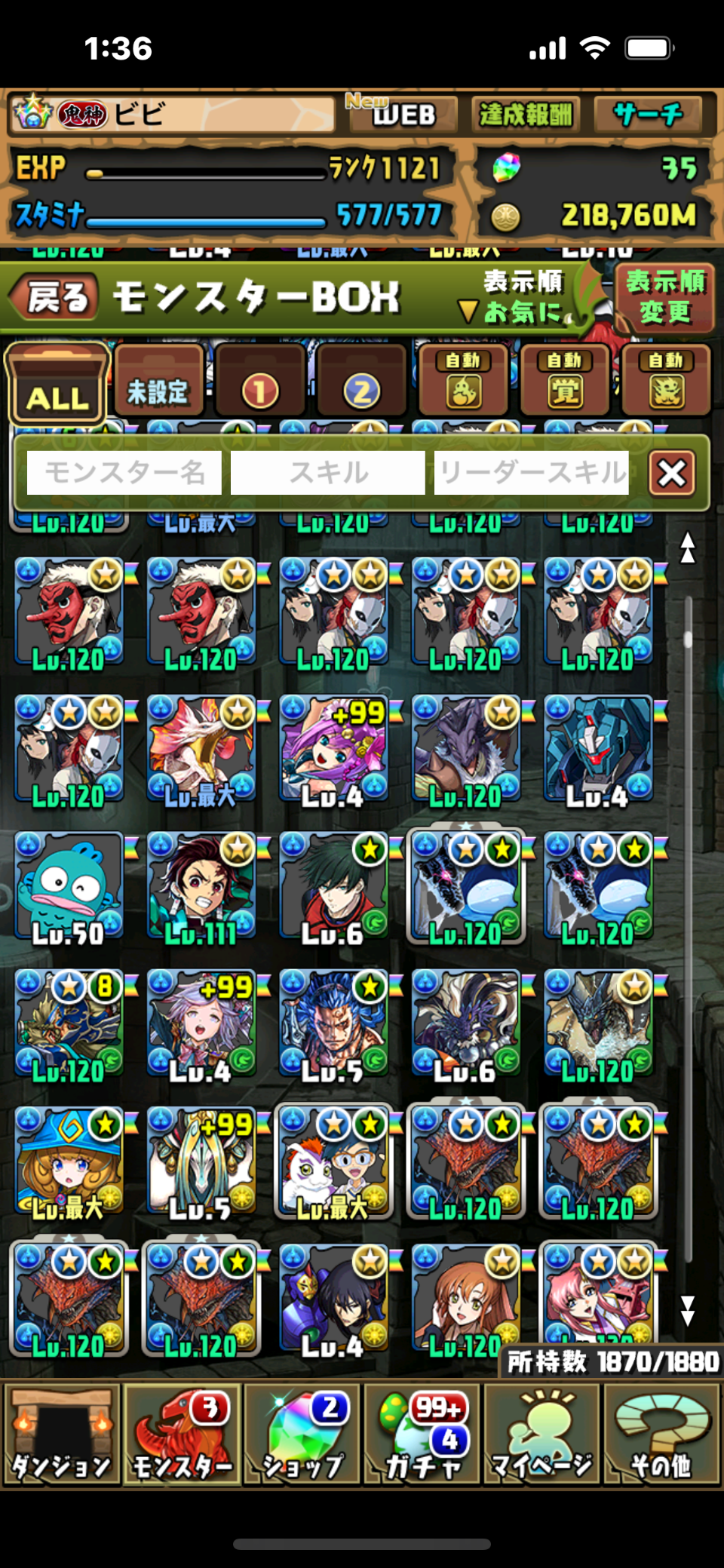Switch to the folder 2 tab

(x=361, y=386)
